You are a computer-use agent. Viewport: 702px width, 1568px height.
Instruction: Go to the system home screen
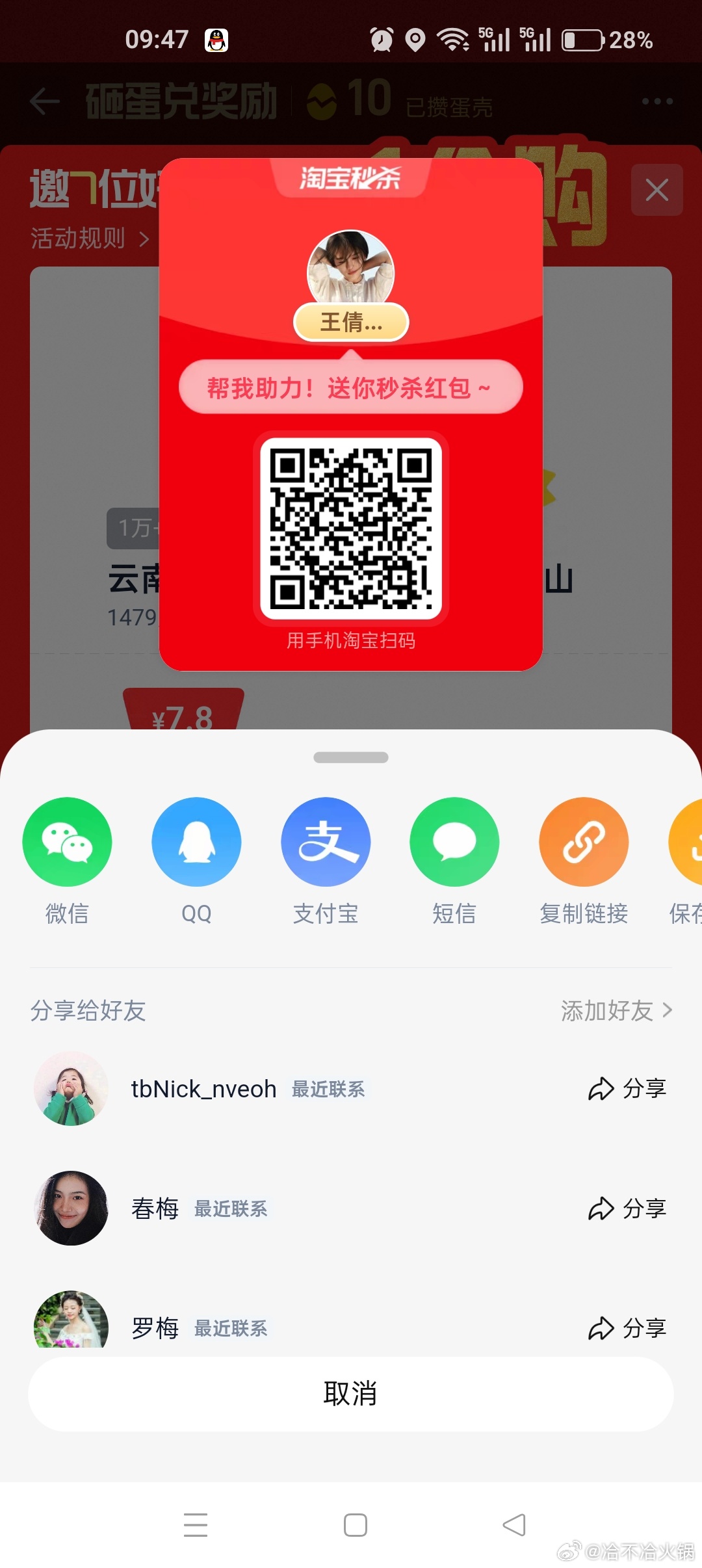coord(355,1525)
